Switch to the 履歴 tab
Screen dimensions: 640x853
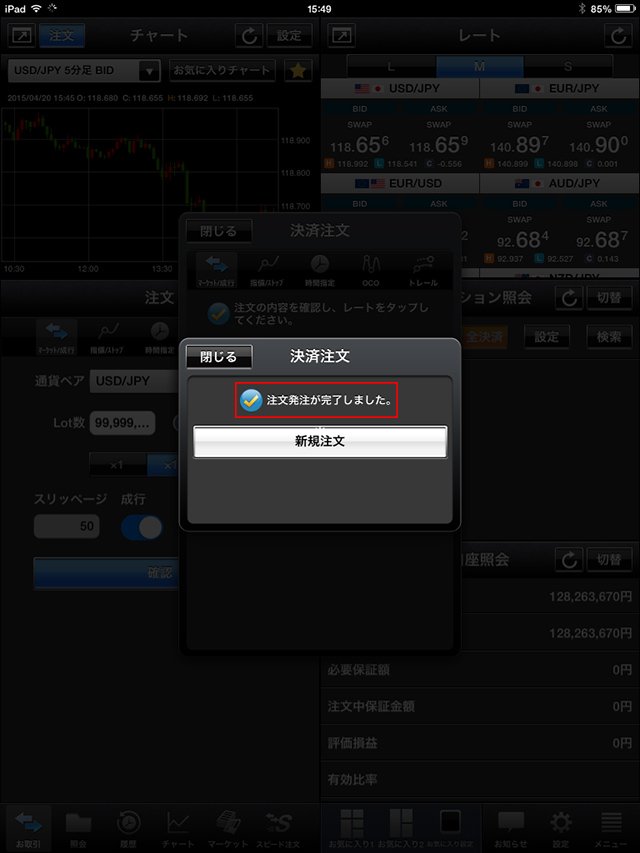point(128,829)
